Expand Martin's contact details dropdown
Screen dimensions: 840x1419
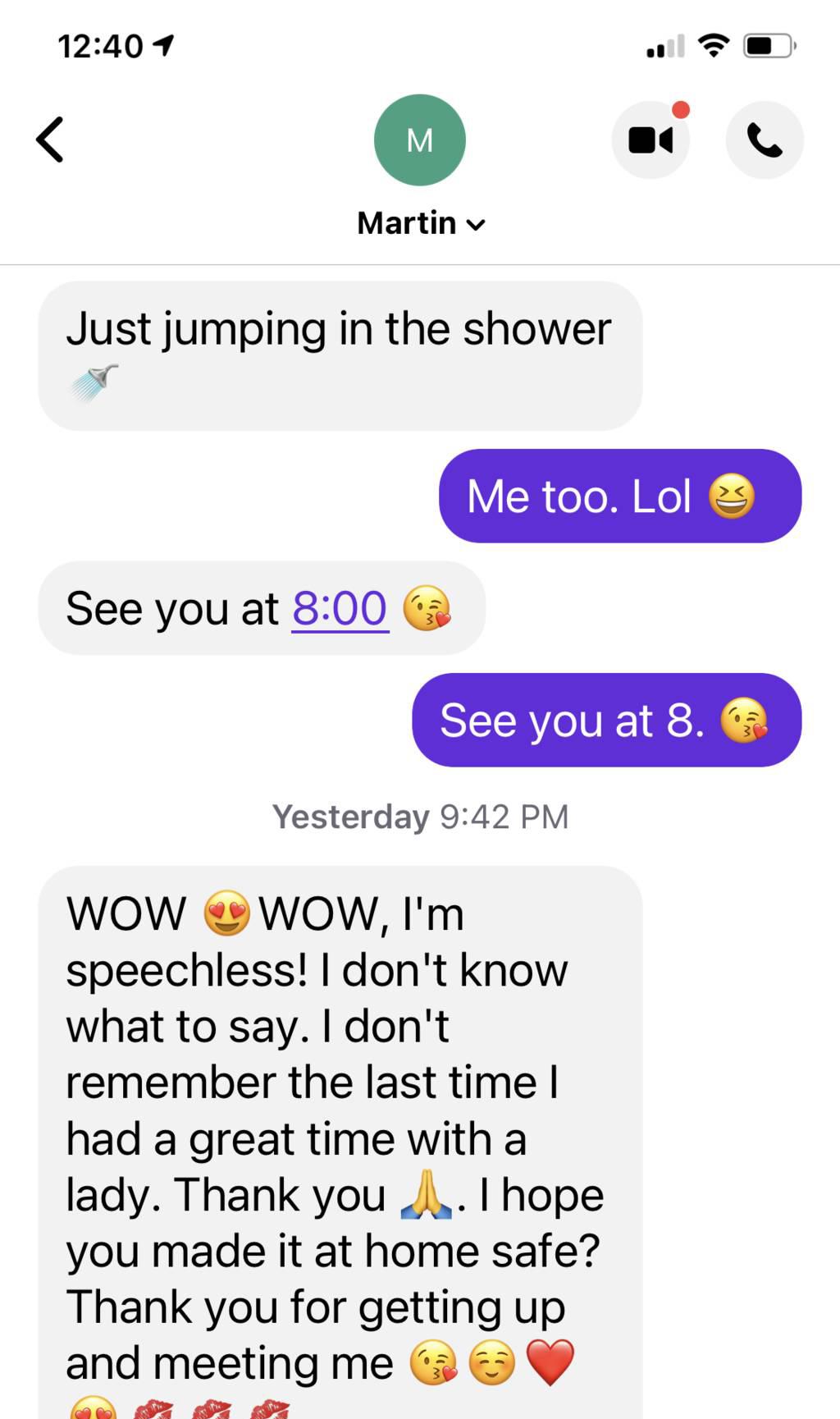click(x=421, y=223)
